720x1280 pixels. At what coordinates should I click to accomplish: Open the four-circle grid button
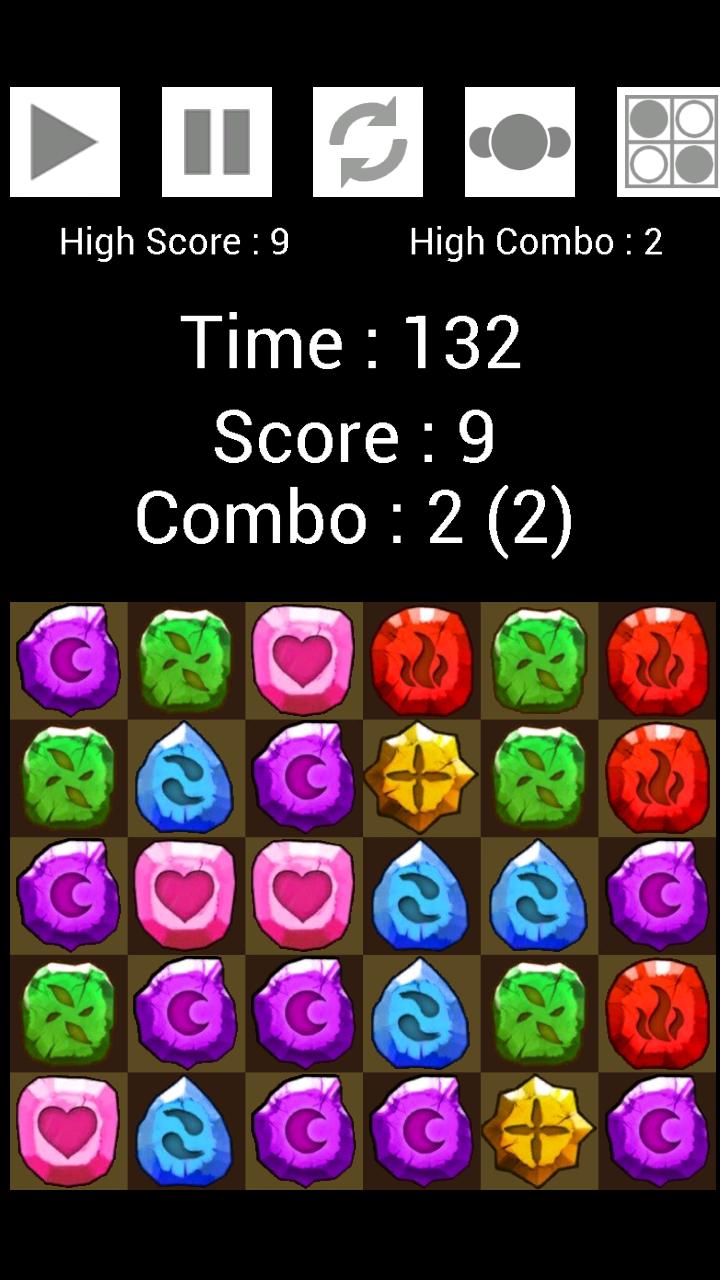pos(668,141)
